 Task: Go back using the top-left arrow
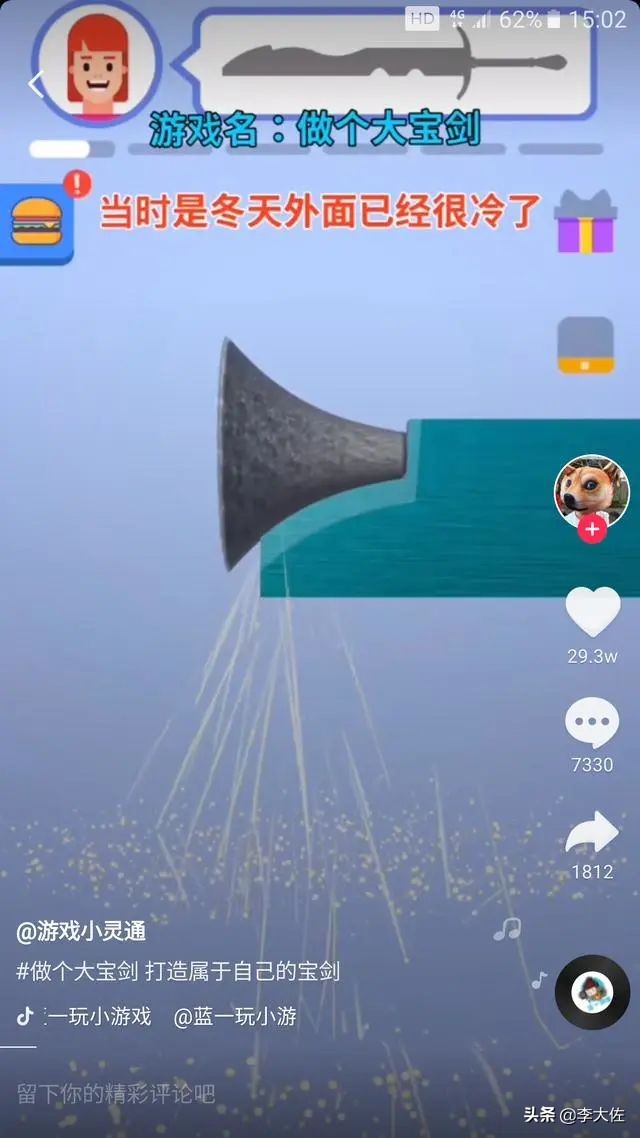[x=36, y=85]
